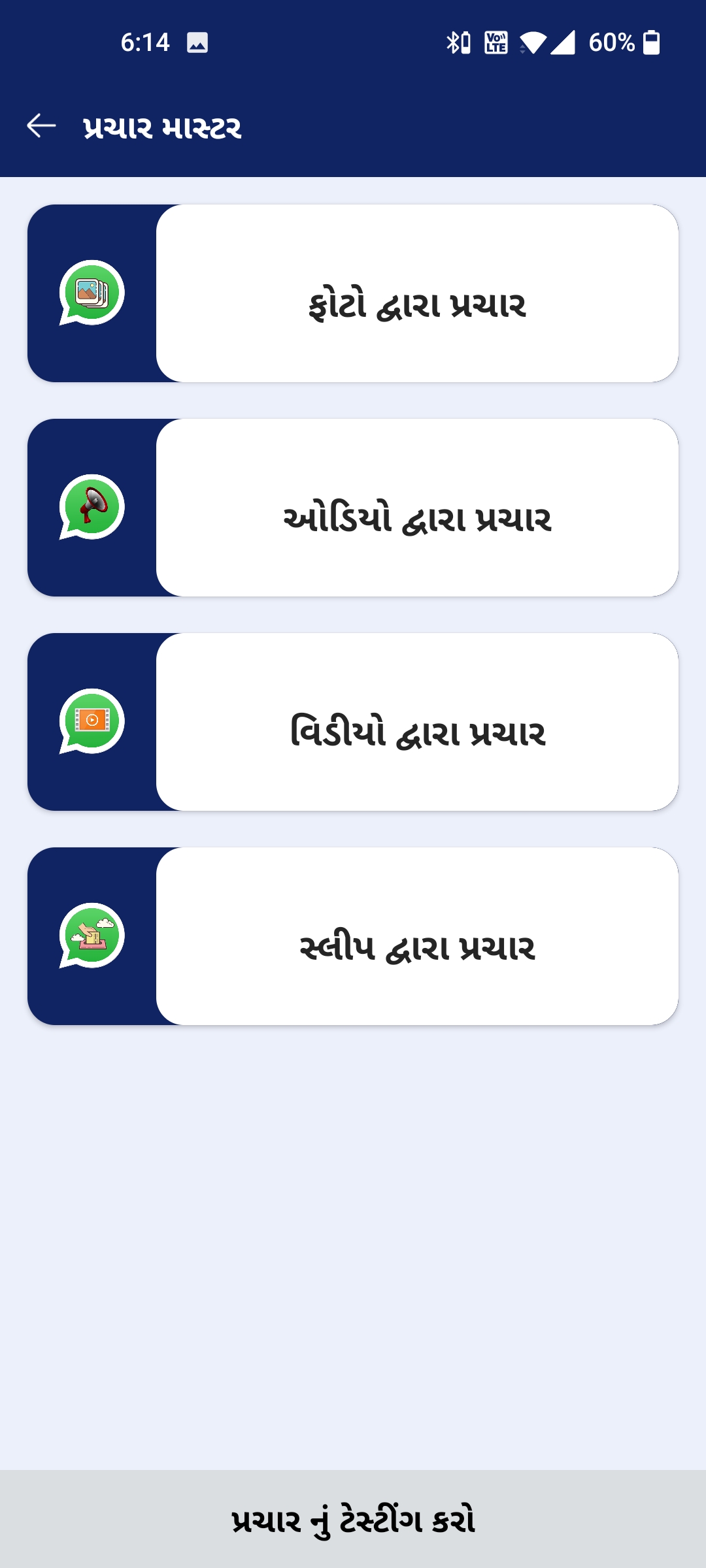Screen dimensions: 706x1568
Task: Tap the VoLTE indicator in status bar
Action: [x=495, y=42]
